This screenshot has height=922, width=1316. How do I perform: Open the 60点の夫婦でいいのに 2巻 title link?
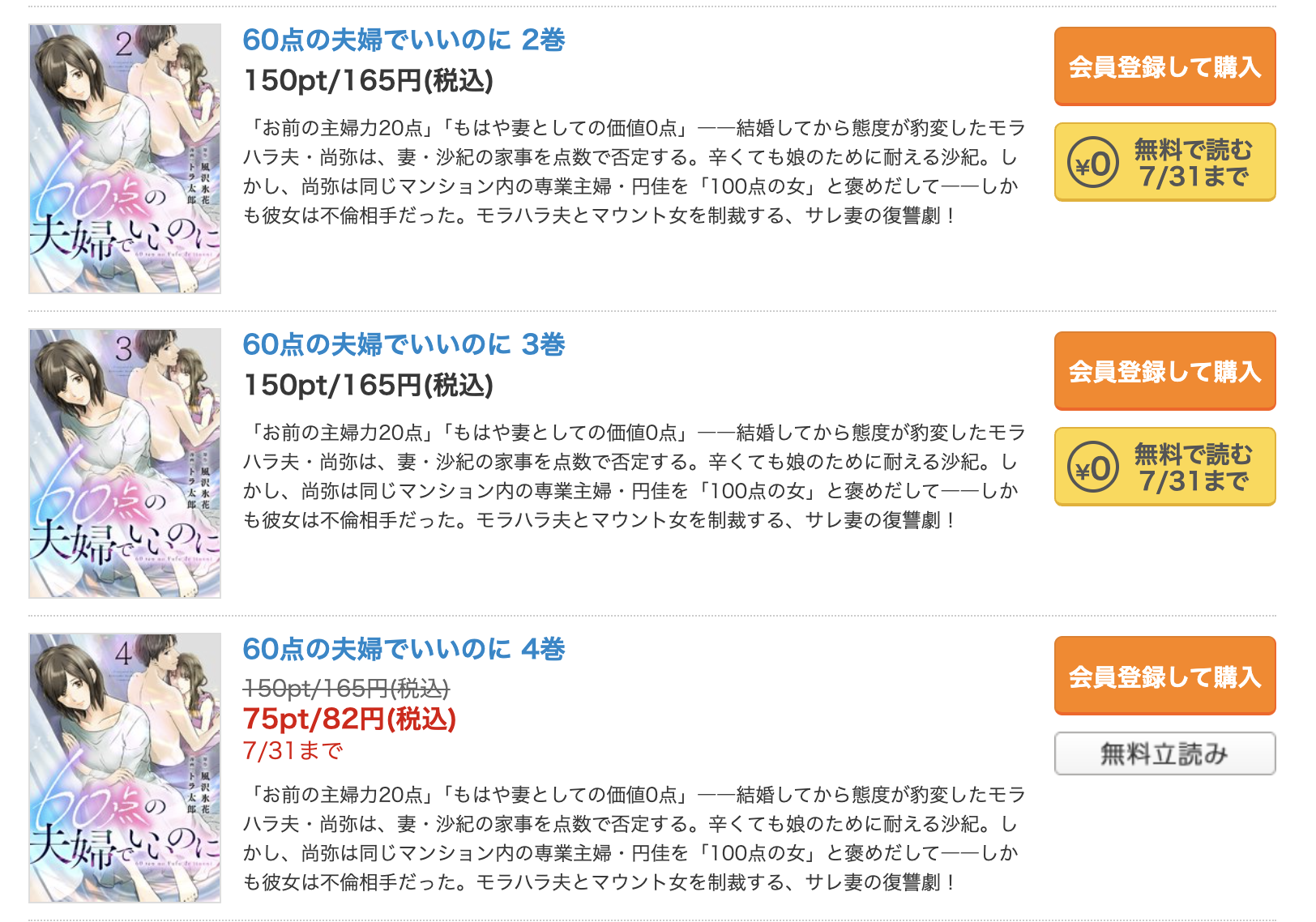click(x=404, y=40)
